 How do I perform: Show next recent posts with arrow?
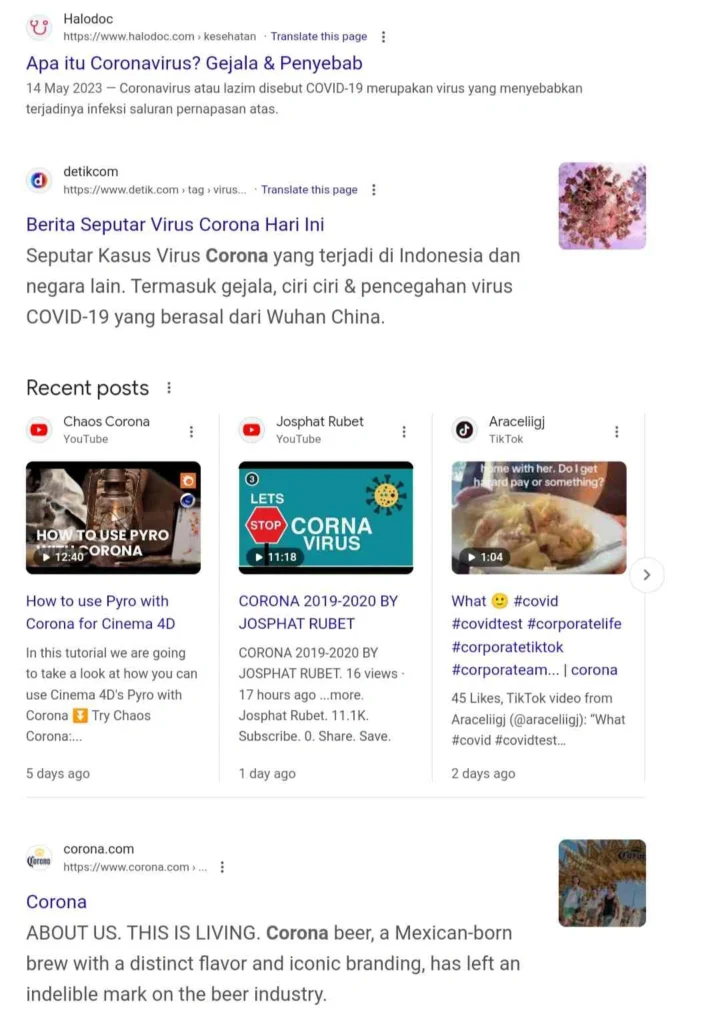click(647, 575)
